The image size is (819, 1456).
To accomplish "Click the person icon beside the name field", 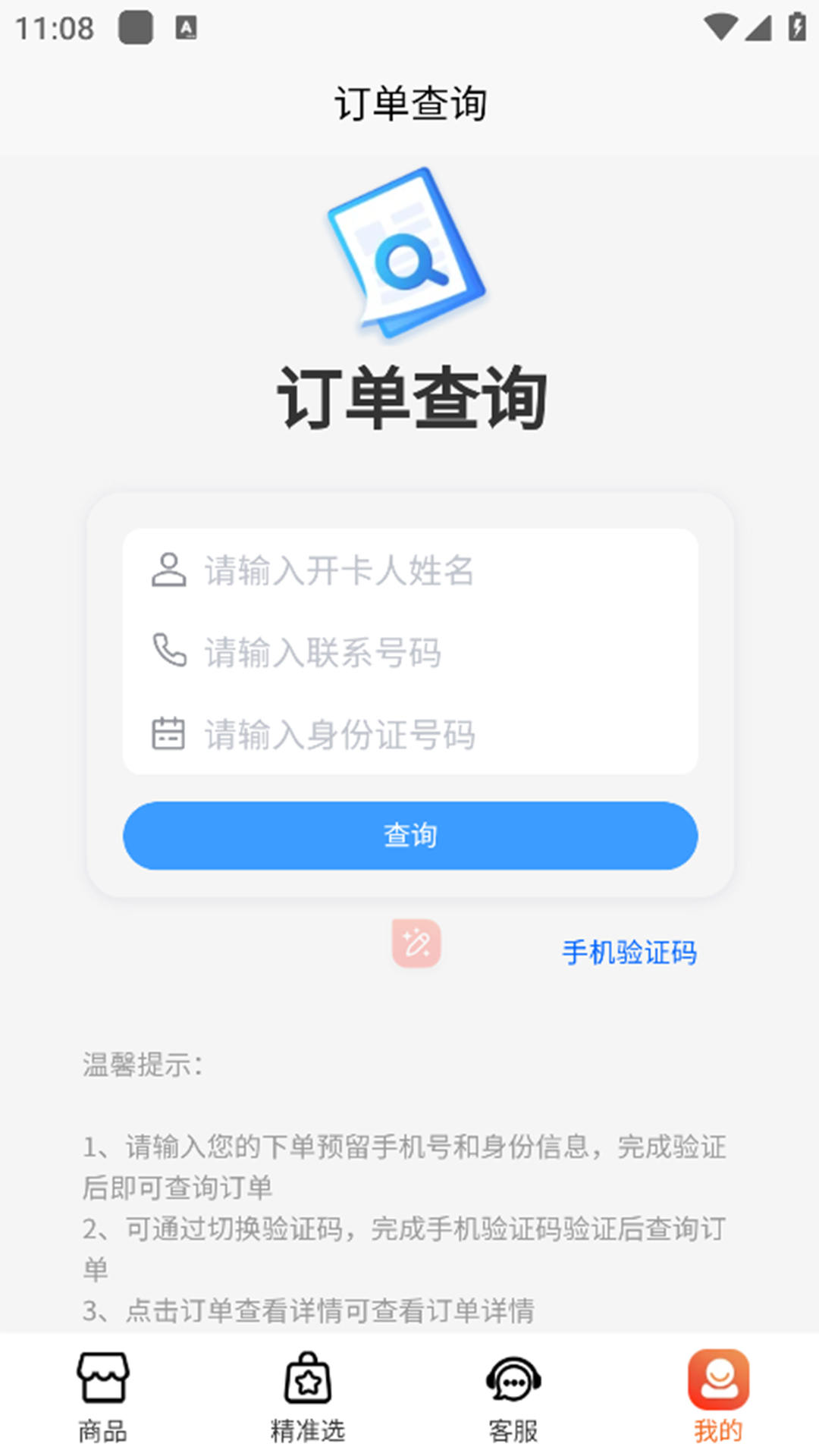I will pos(168,570).
